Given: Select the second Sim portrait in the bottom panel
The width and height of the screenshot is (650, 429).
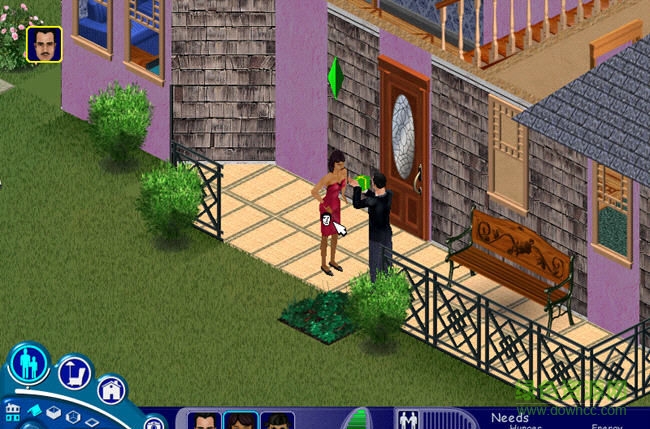Looking at the screenshot, I should [241, 421].
